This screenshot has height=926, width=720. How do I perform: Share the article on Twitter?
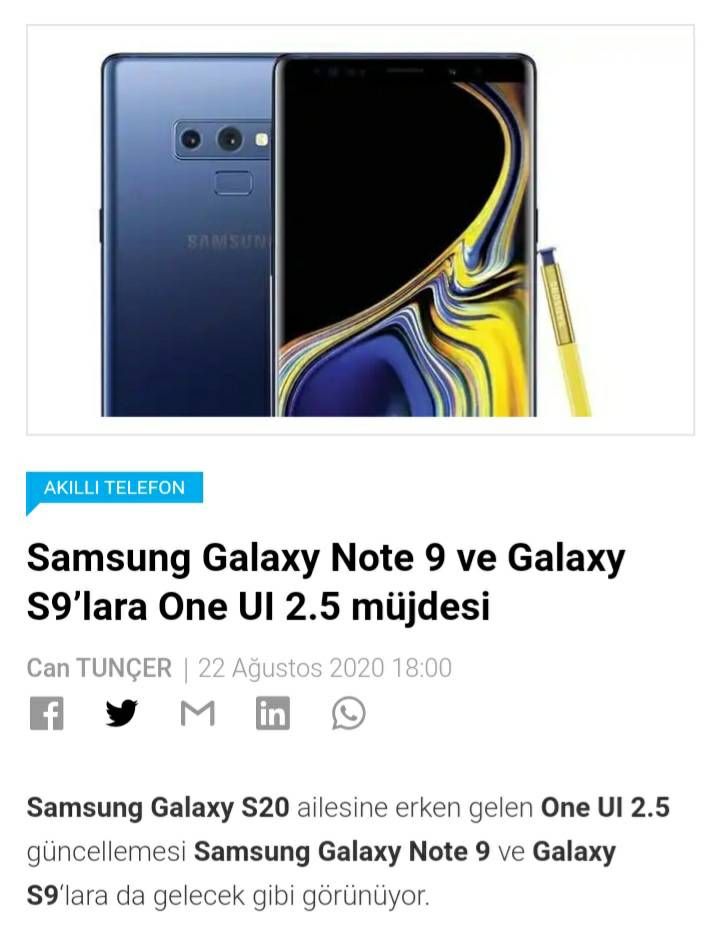pyautogui.click(x=121, y=713)
